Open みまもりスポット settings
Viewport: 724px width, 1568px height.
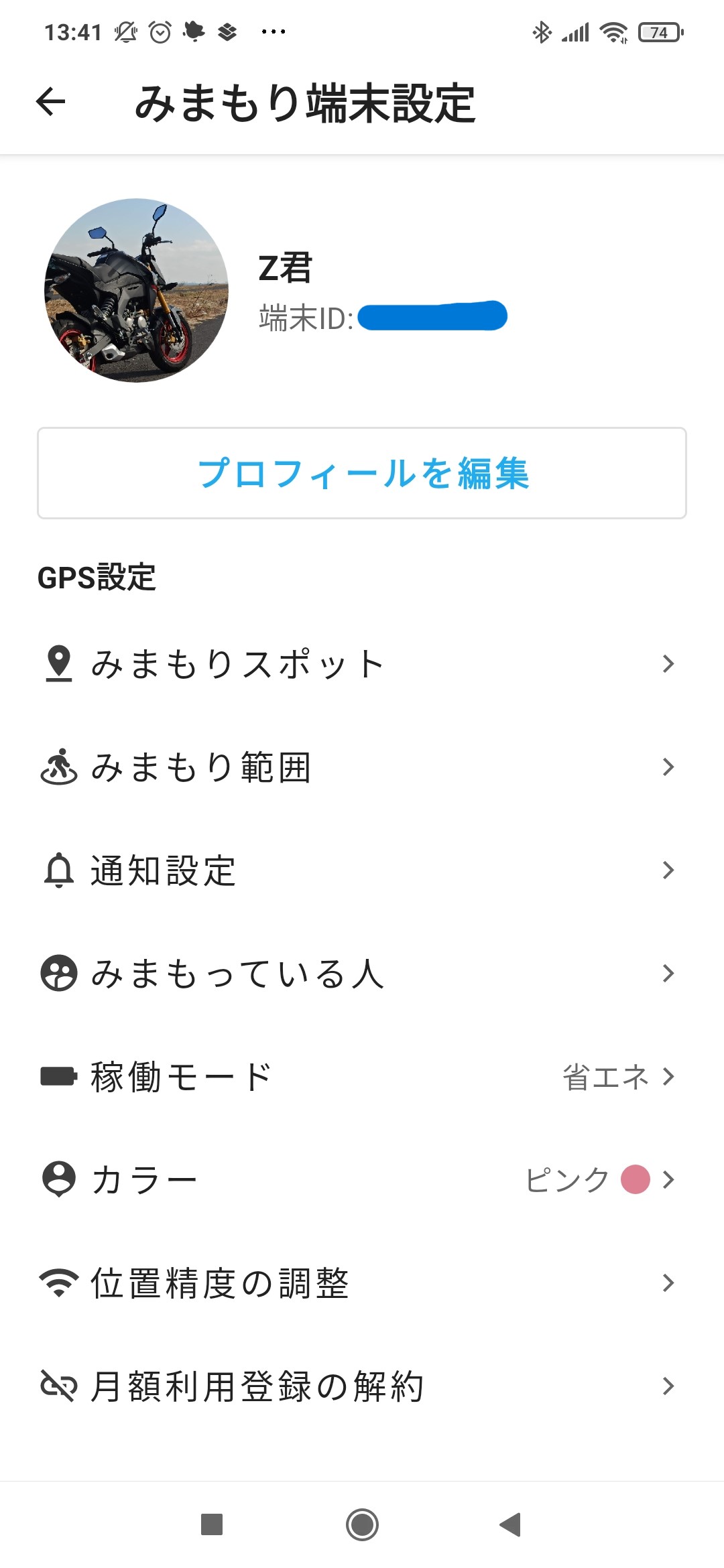362,663
